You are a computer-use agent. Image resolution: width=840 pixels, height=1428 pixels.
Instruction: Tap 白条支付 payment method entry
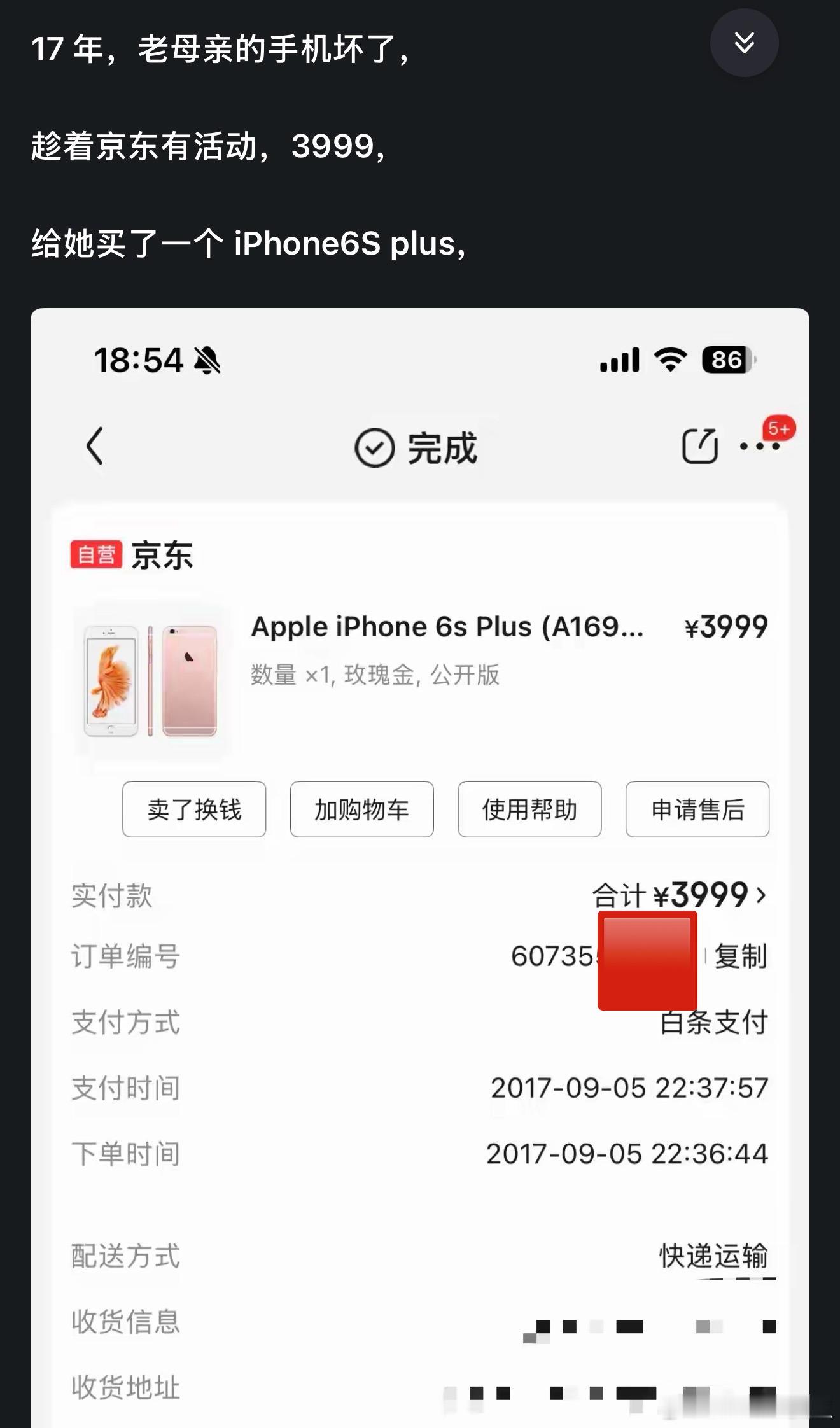click(x=713, y=1023)
